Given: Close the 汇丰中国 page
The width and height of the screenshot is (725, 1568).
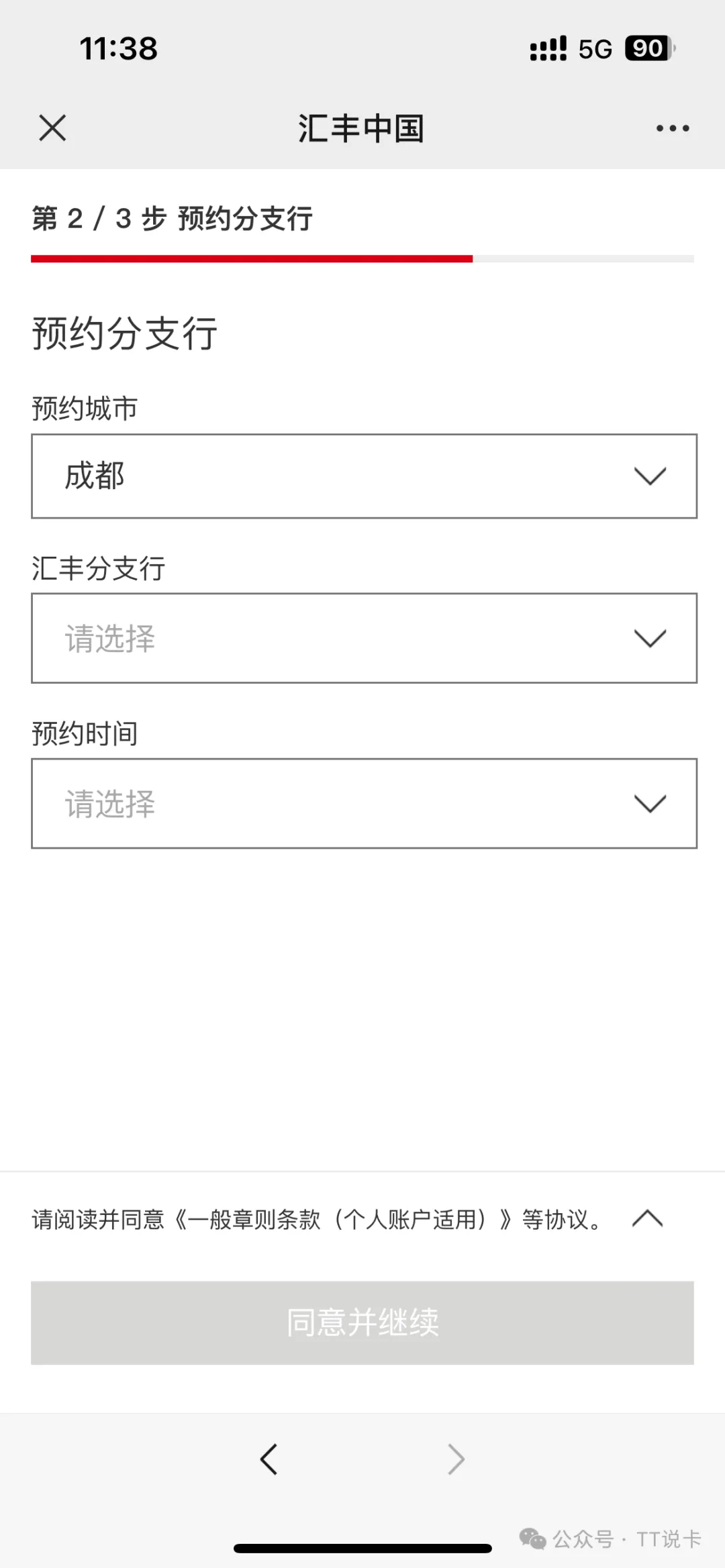Looking at the screenshot, I should [x=52, y=127].
